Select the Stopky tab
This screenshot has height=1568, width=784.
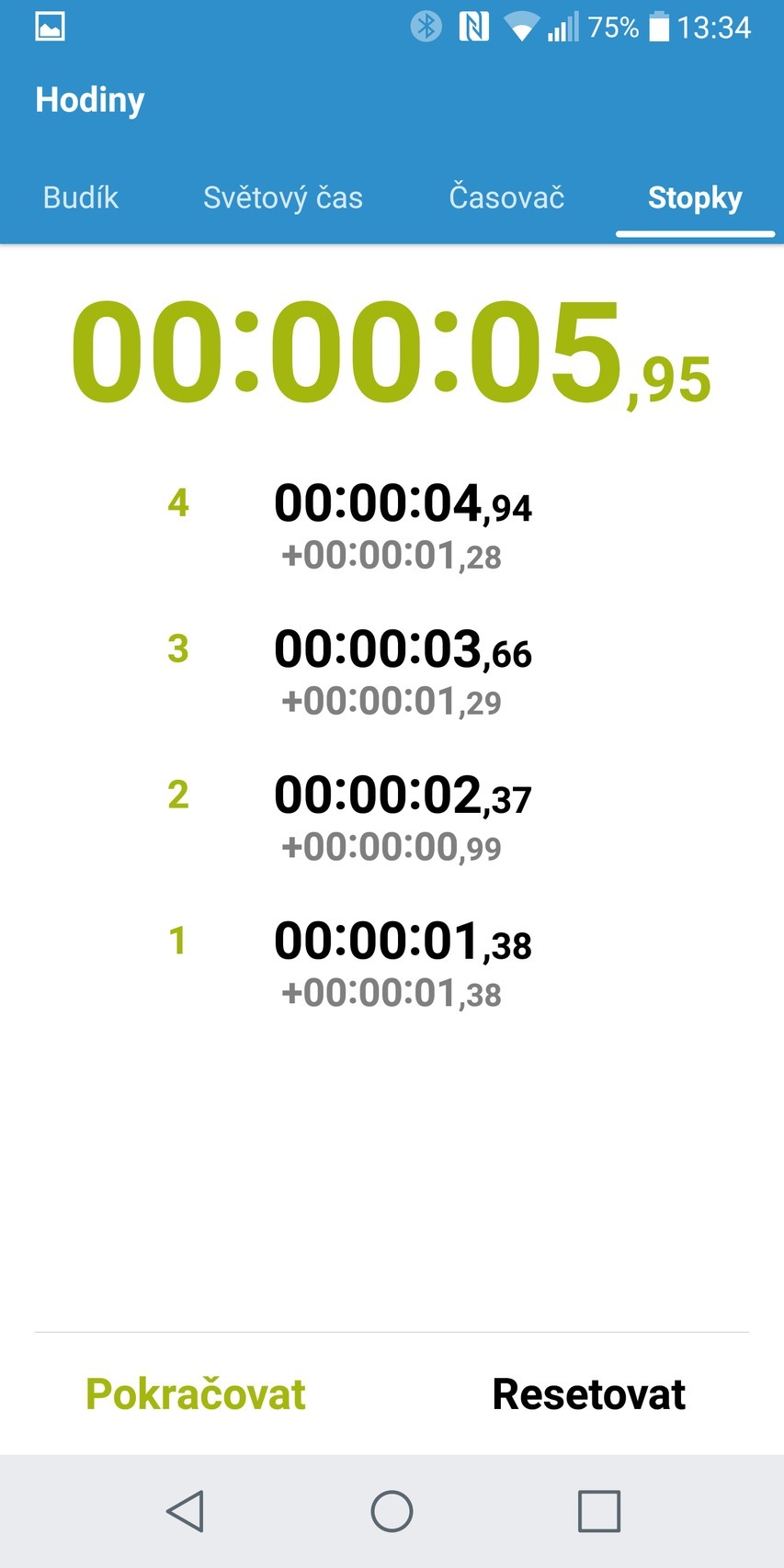click(x=695, y=197)
